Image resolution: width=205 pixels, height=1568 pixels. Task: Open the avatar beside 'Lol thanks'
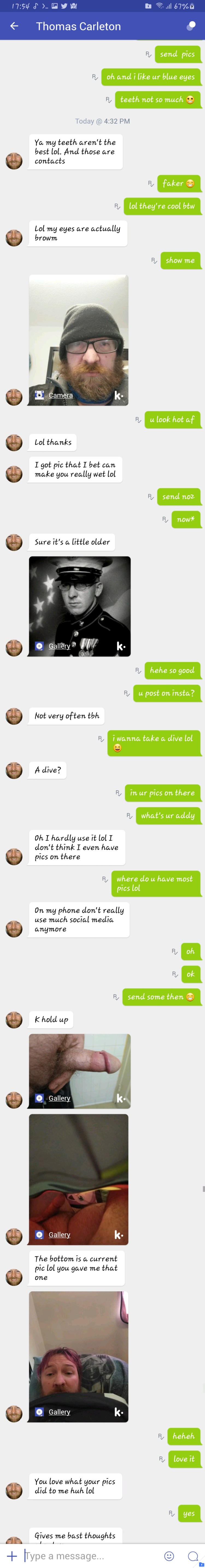click(14, 443)
